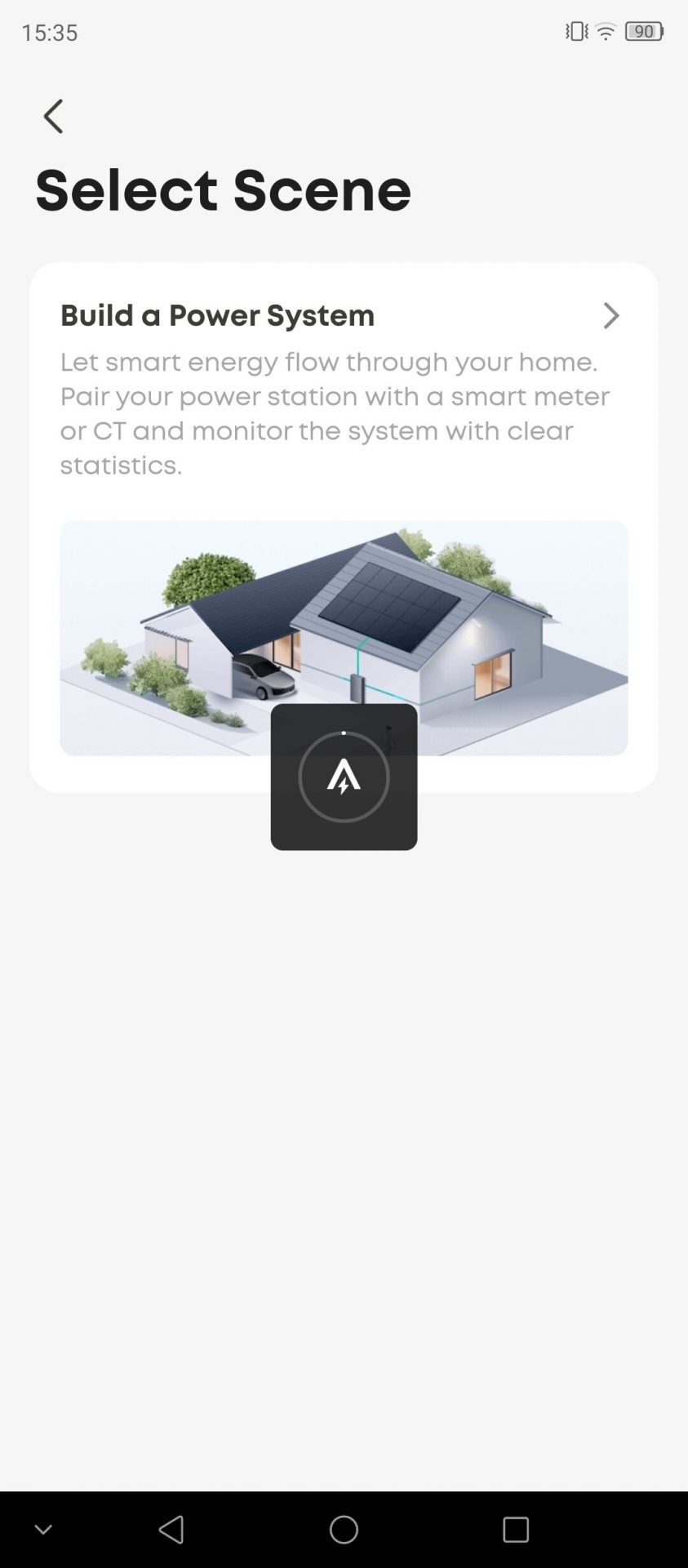Open recent apps from navigation bar
688x1568 pixels.
(515, 1529)
